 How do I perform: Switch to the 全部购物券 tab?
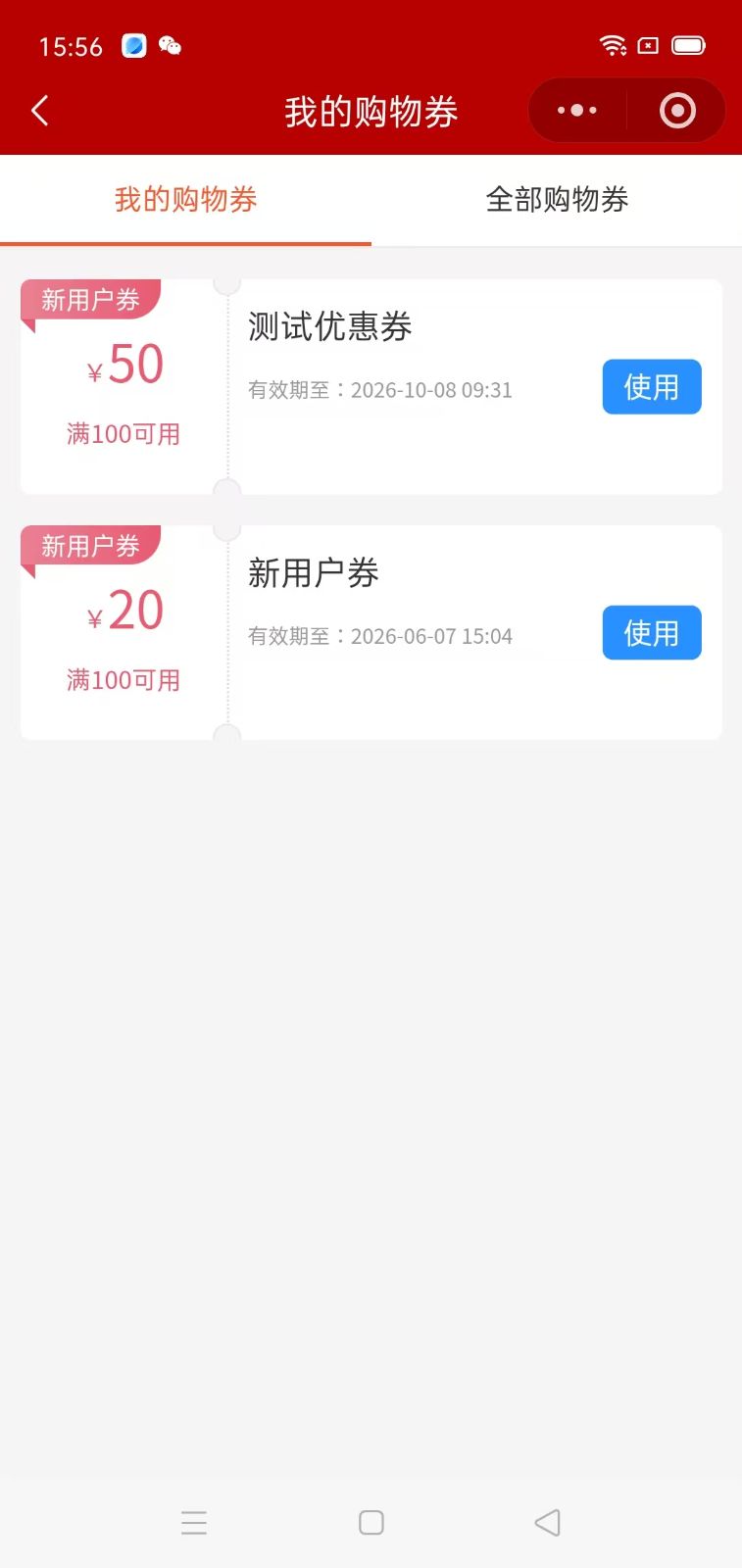557,200
